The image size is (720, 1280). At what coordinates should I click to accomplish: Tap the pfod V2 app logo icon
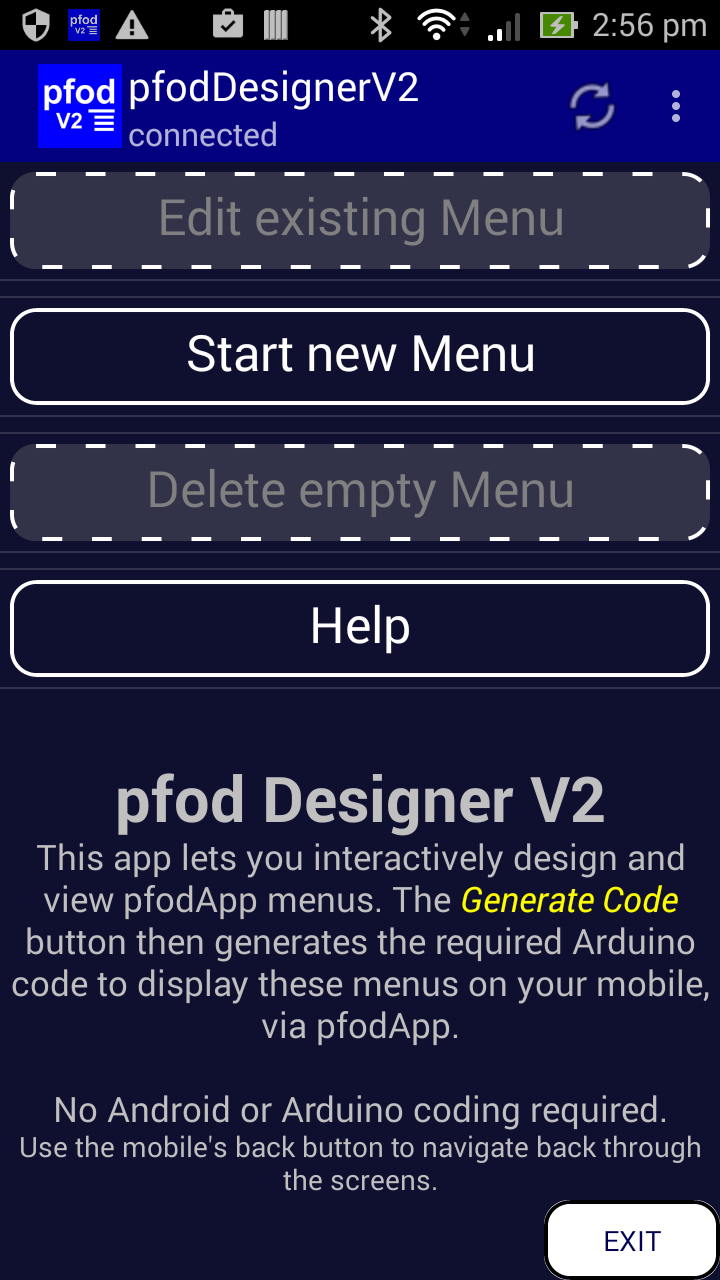[x=79, y=105]
